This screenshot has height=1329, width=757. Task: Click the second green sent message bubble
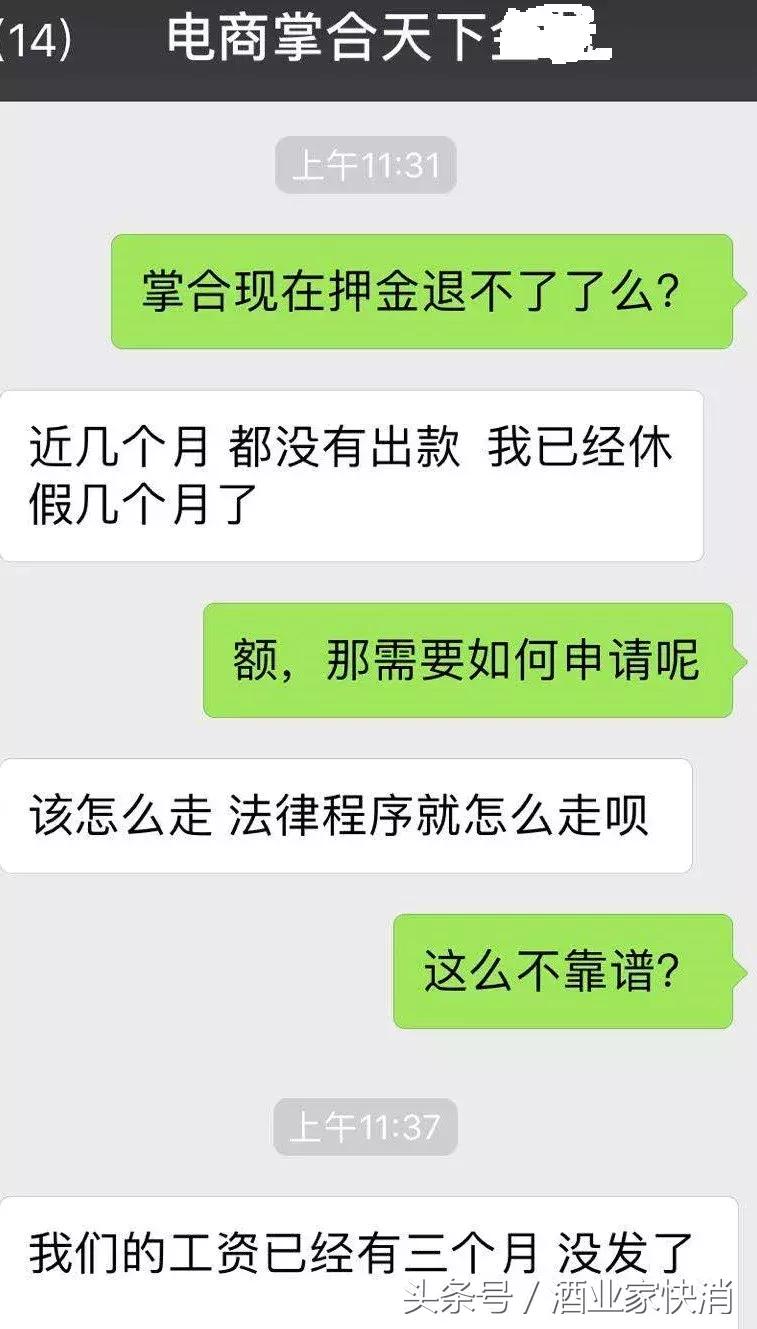[470, 665]
